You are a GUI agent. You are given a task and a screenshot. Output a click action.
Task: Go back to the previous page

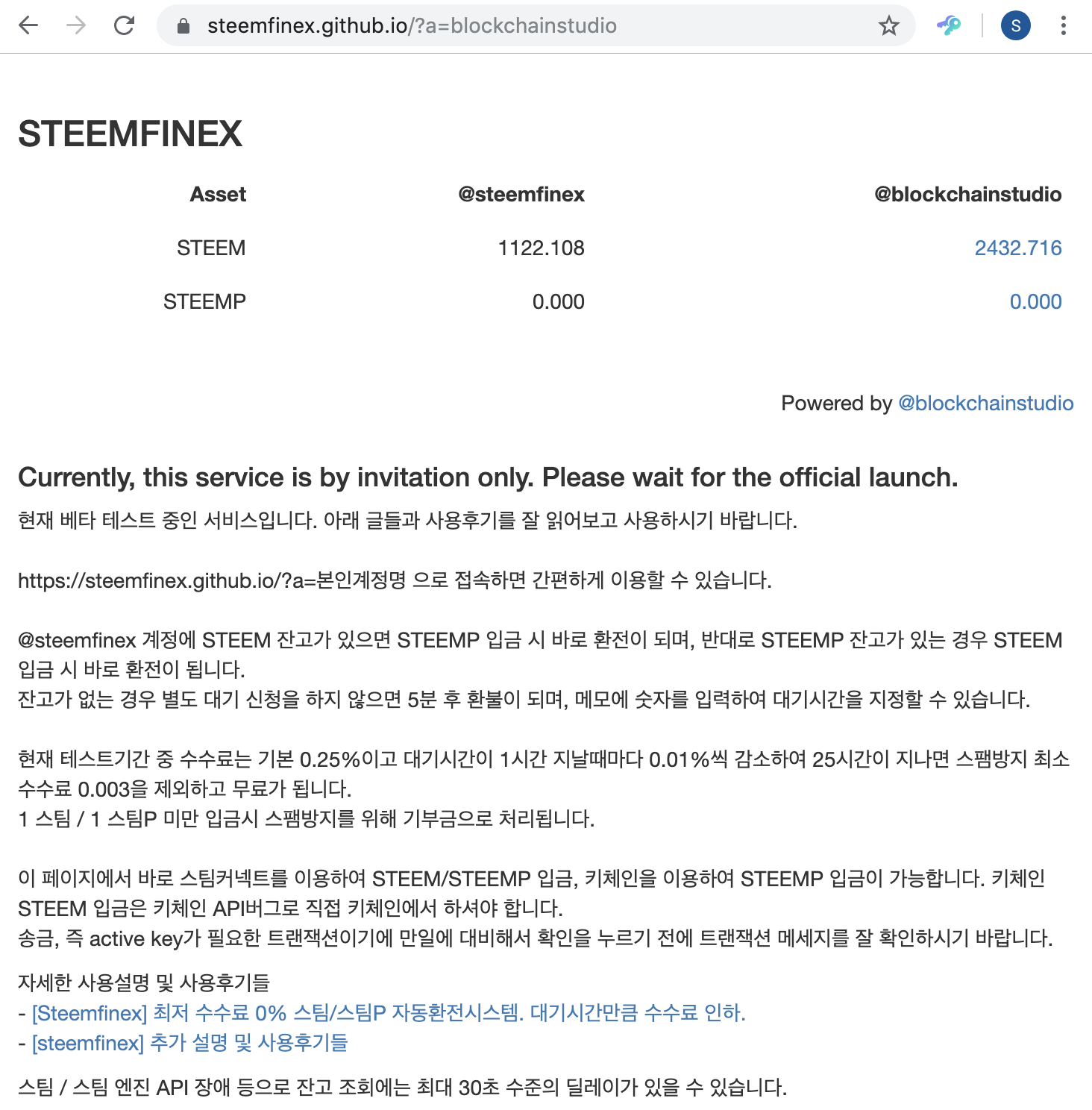coord(28,26)
